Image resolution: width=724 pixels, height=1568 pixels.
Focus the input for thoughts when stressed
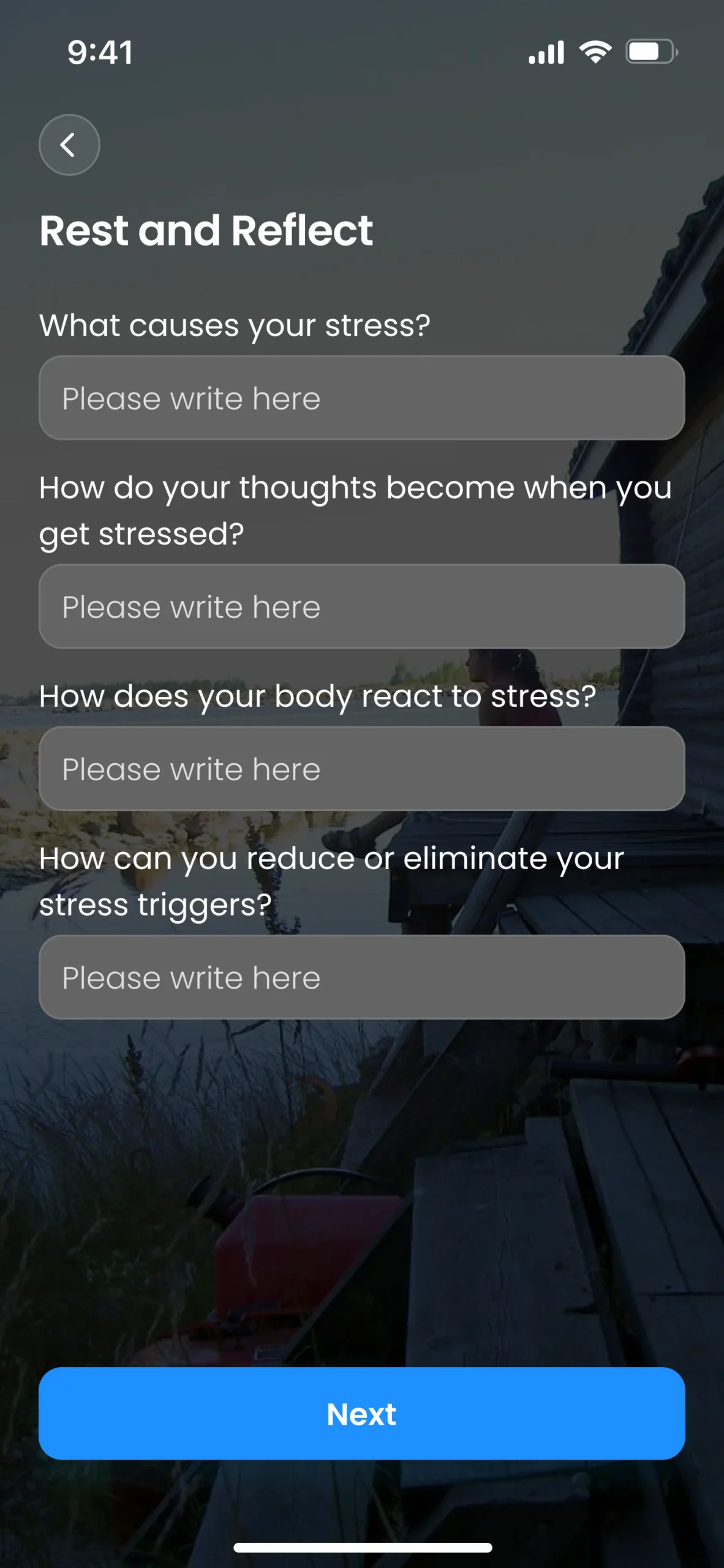click(x=361, y=606)
